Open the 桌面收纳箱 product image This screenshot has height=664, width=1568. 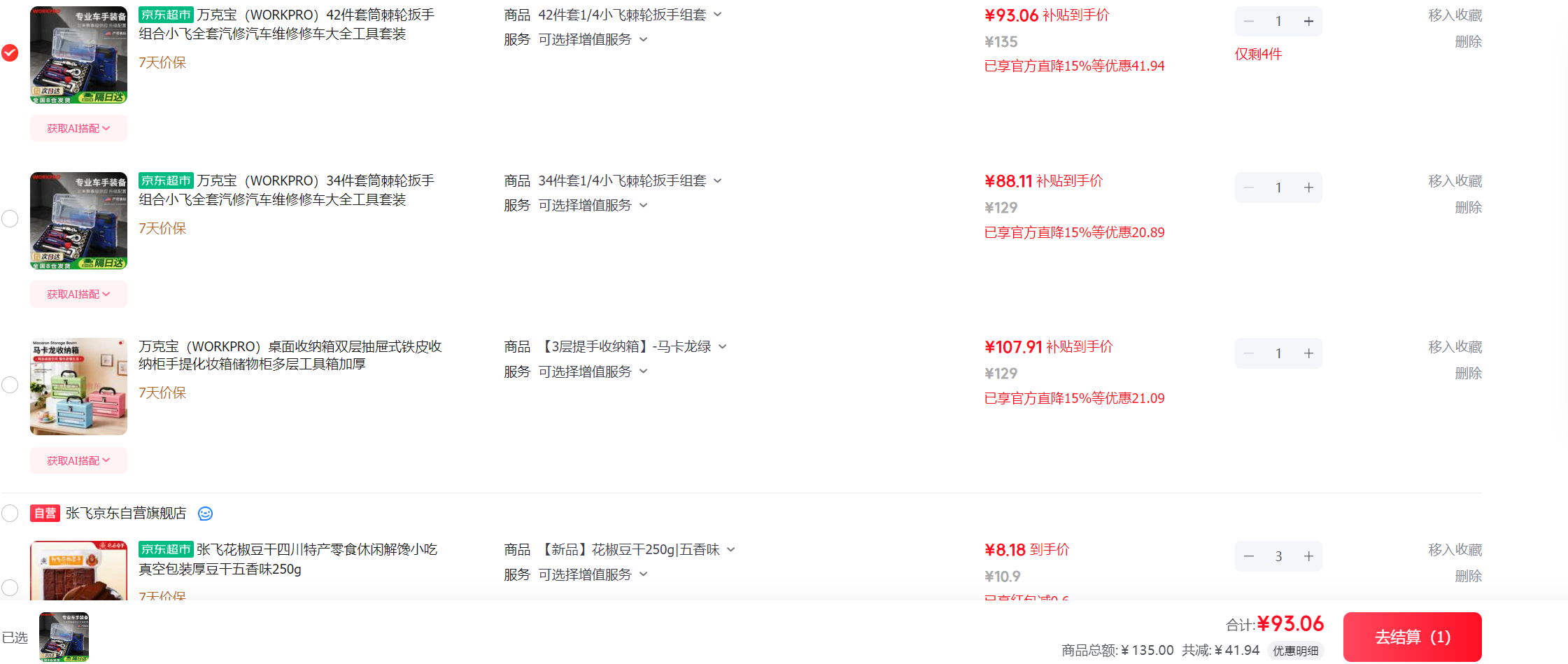[x=78, y=386]
